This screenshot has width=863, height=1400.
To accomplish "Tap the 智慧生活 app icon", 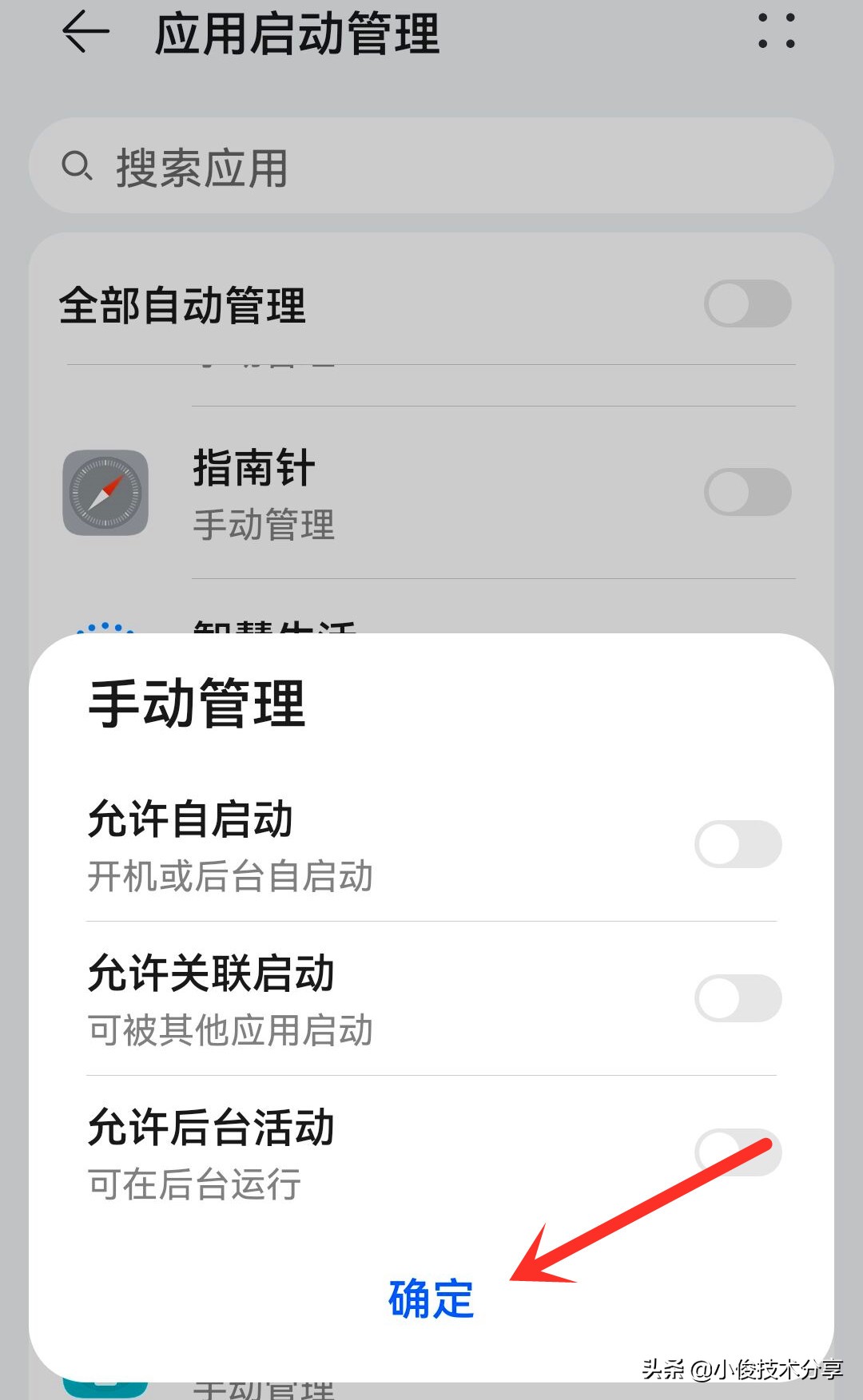I will click(x=106, y=631).
